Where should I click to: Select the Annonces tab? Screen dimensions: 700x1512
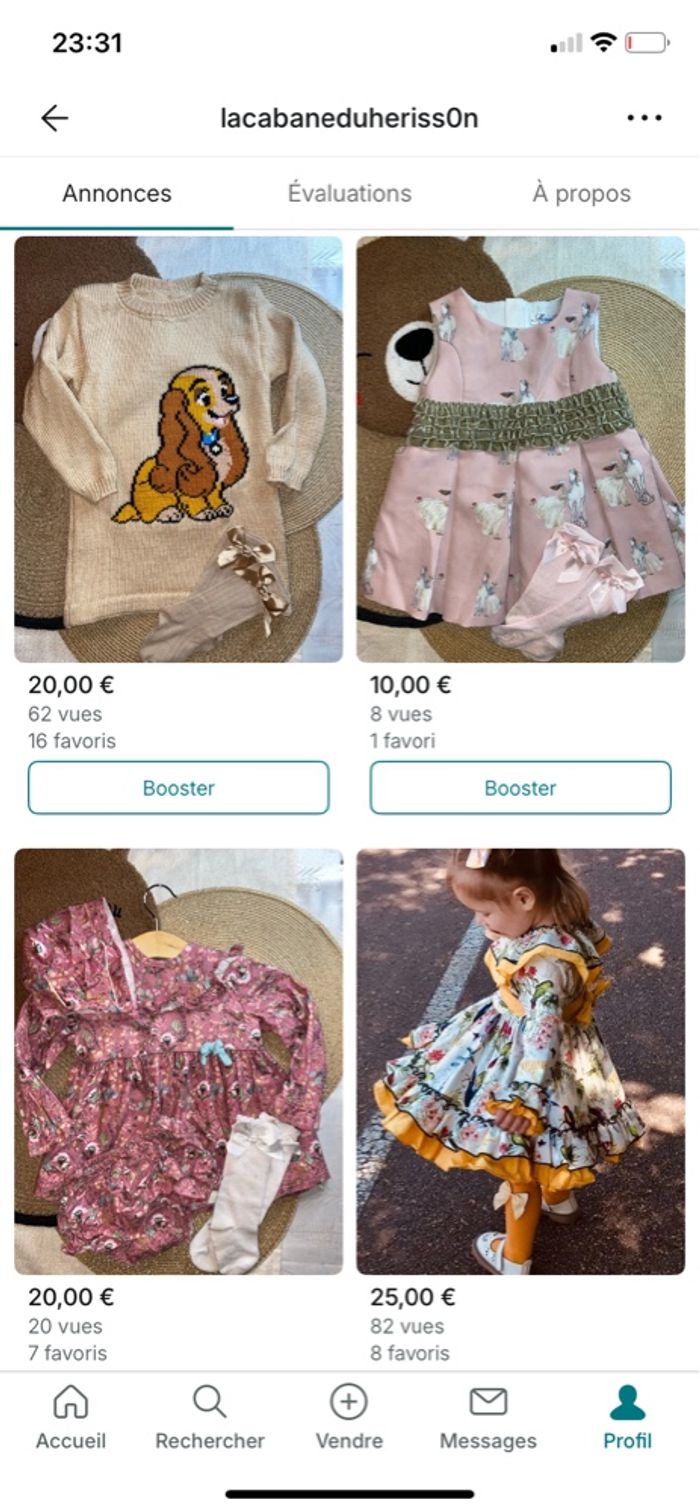pos(117,193)
